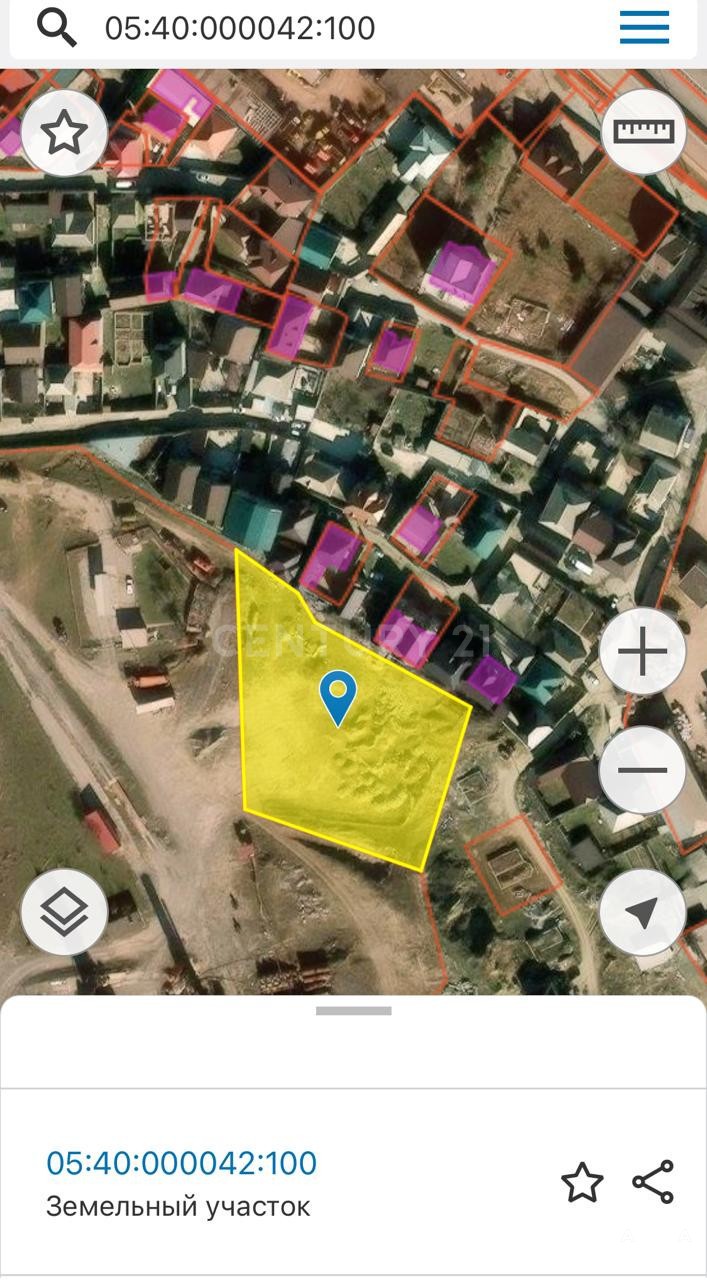Activate the ruler measurement tool

point(644,132)
